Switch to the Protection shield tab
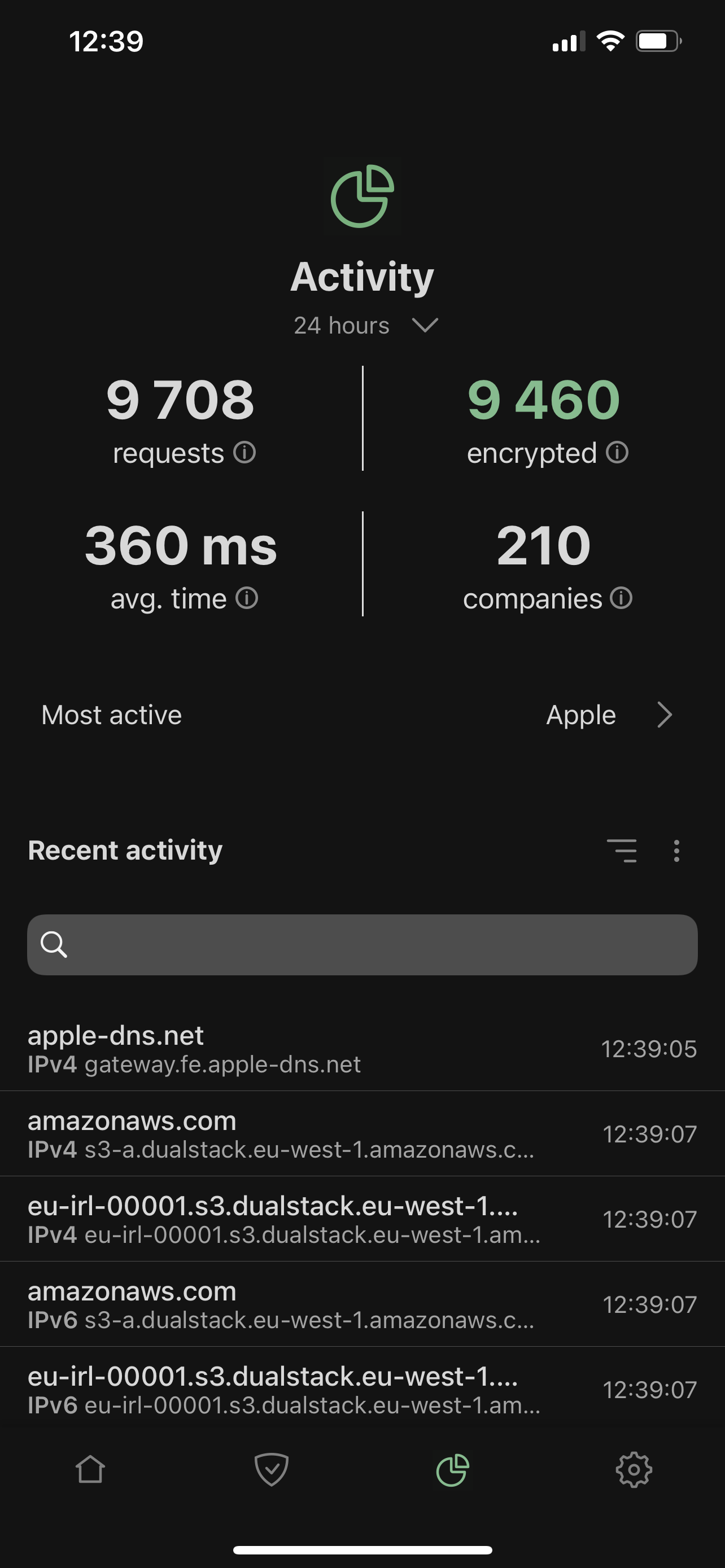The width and height of the screenshot is (725, 1568). [x=272, y=1470]
